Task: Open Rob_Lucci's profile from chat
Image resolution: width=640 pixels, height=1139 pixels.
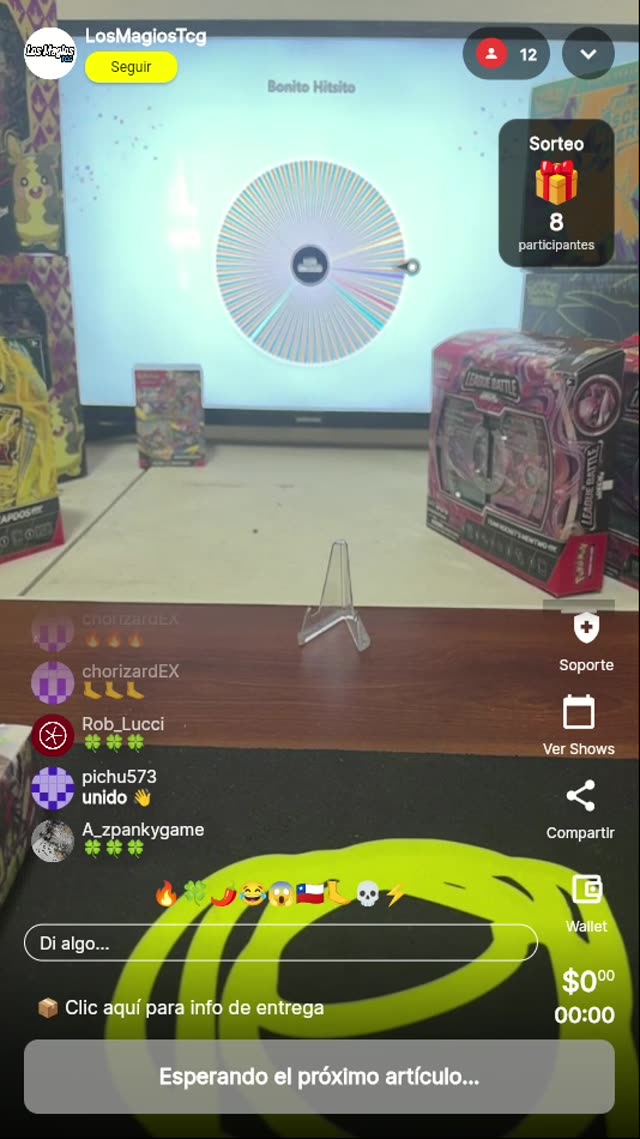Action: 52,735
